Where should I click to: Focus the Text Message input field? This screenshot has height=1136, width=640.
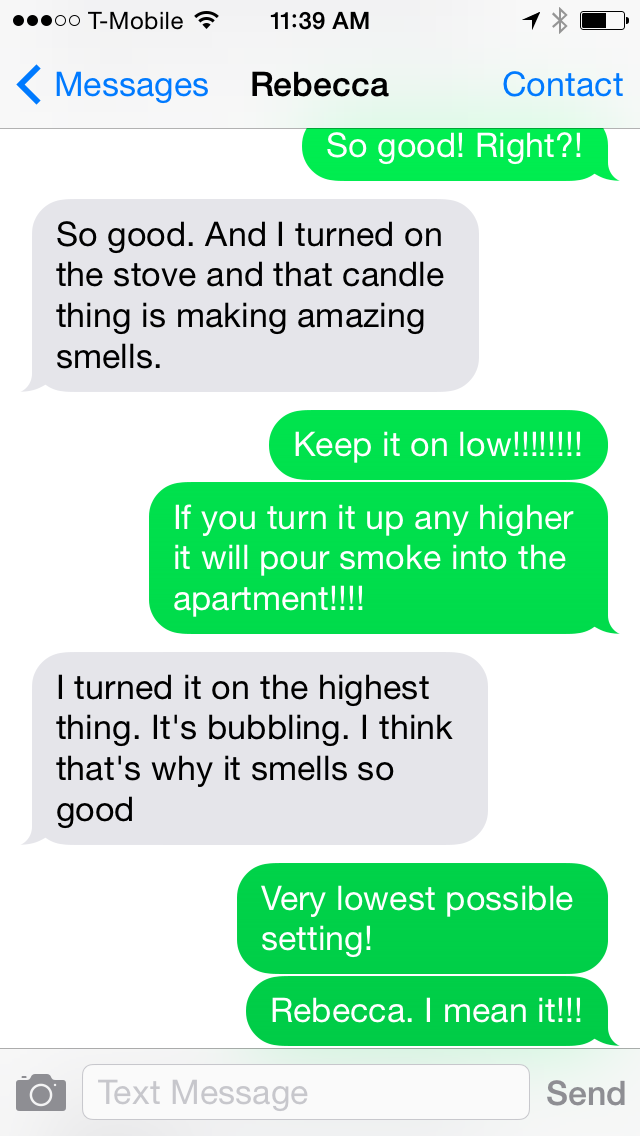click(306, 1092)
